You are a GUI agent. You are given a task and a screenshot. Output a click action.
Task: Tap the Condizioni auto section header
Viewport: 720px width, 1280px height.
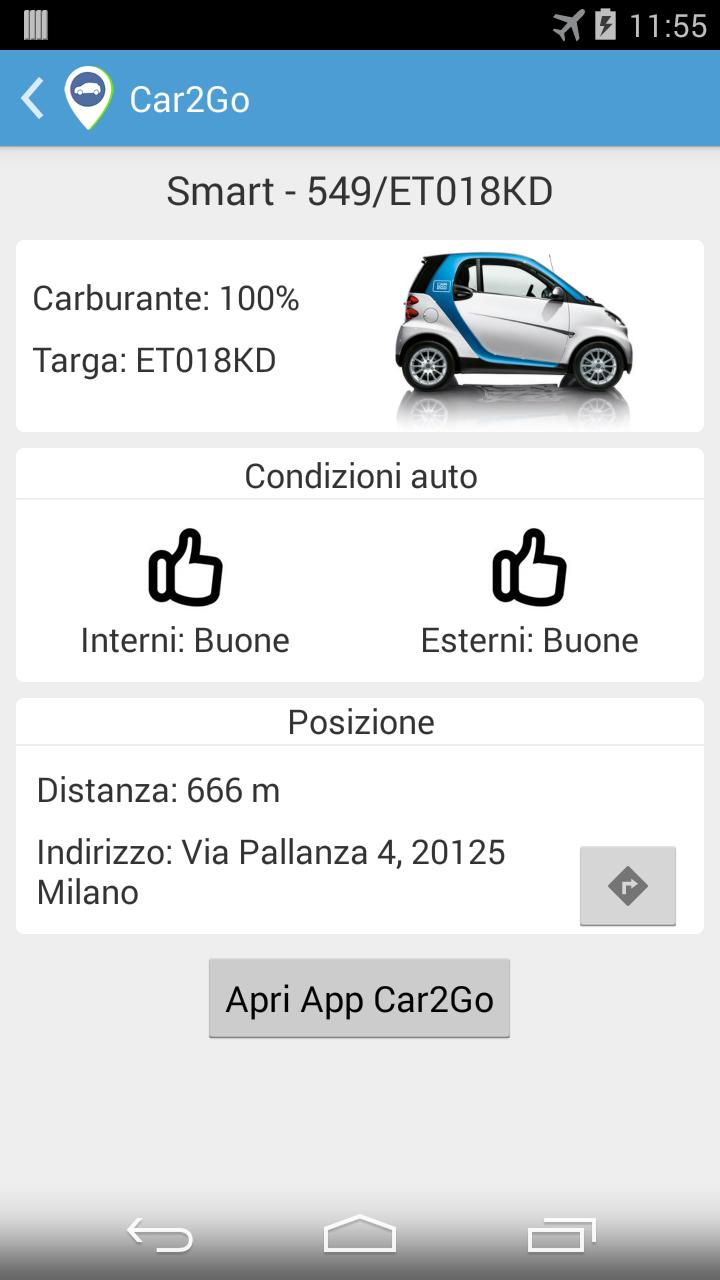click(x=360, y=474)
